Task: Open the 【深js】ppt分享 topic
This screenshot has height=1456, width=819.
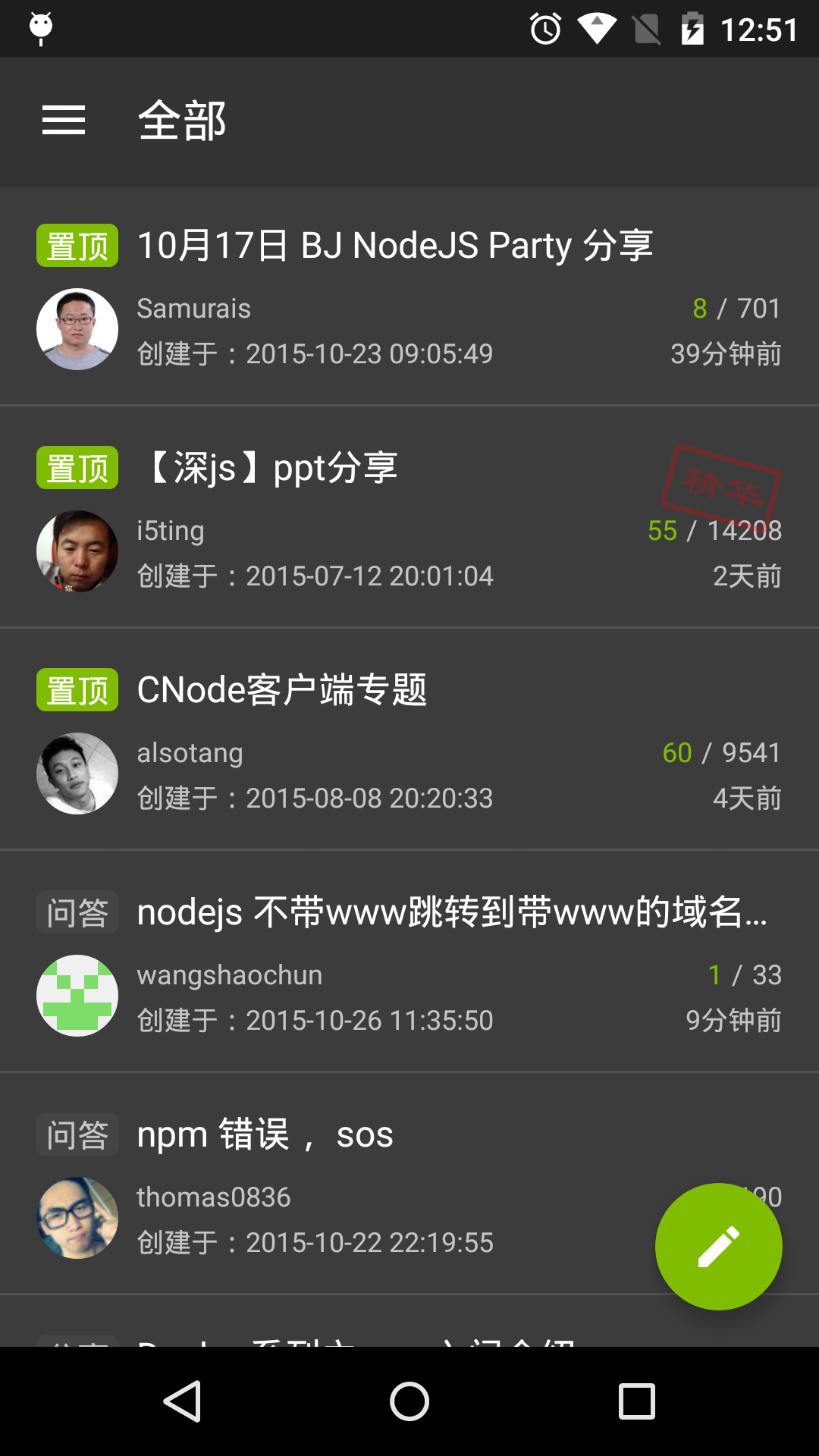Action: pyautogui.click(x=409, y=517)
